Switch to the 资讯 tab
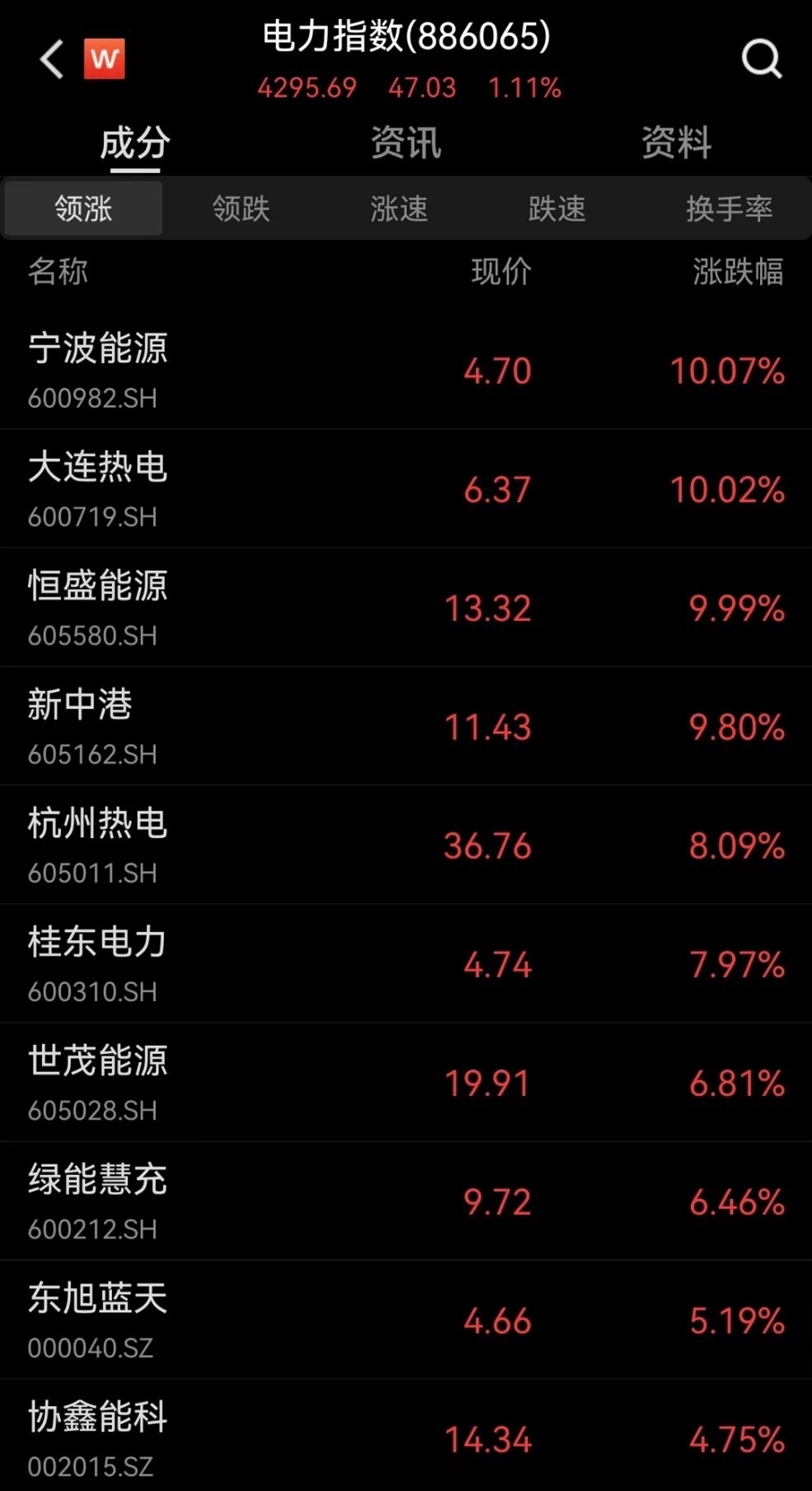Image resolution: width=812 pixels, height=1491 pixels. (406, 143)
